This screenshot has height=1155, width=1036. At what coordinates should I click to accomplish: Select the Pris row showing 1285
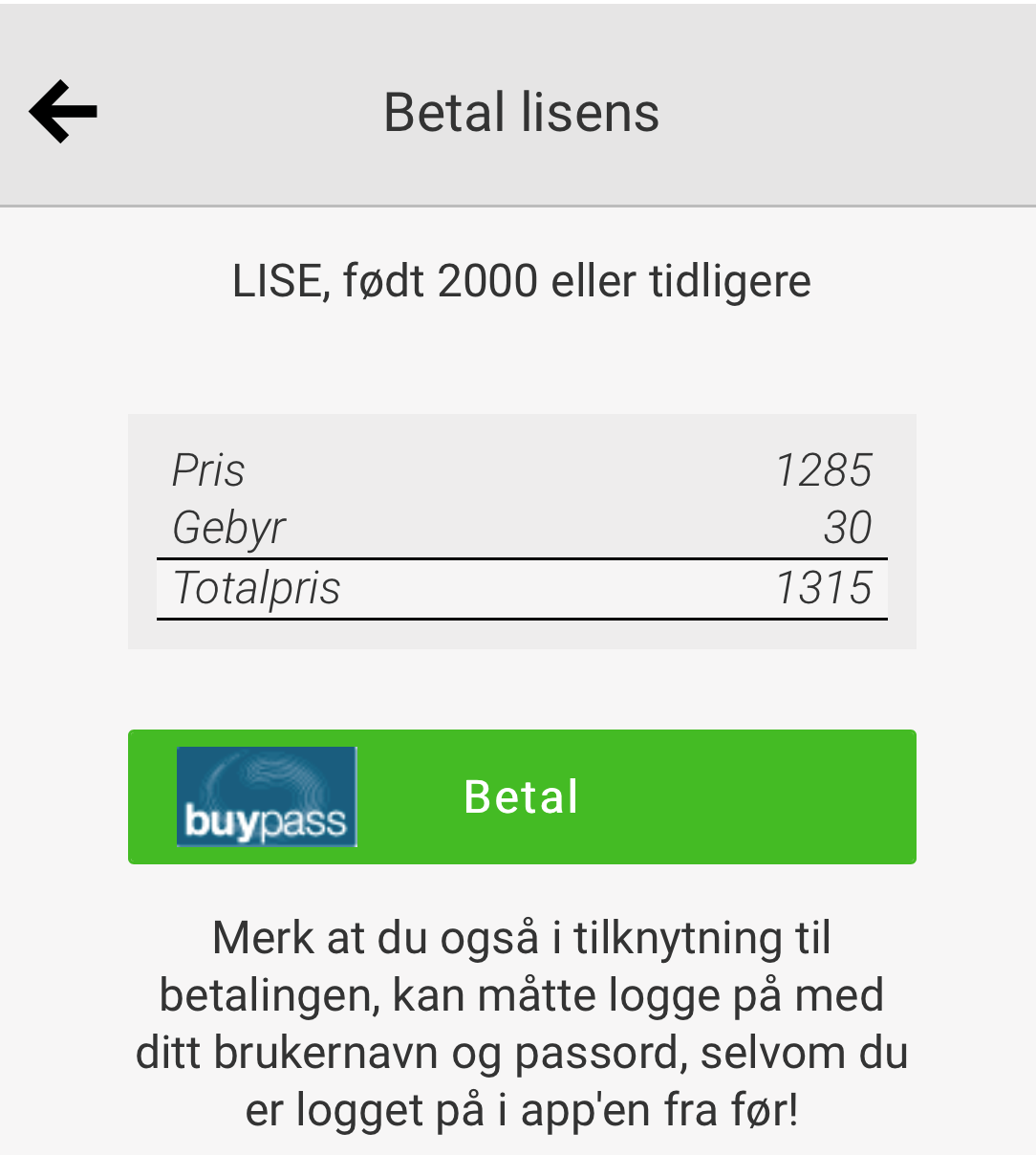click(521, 469)
